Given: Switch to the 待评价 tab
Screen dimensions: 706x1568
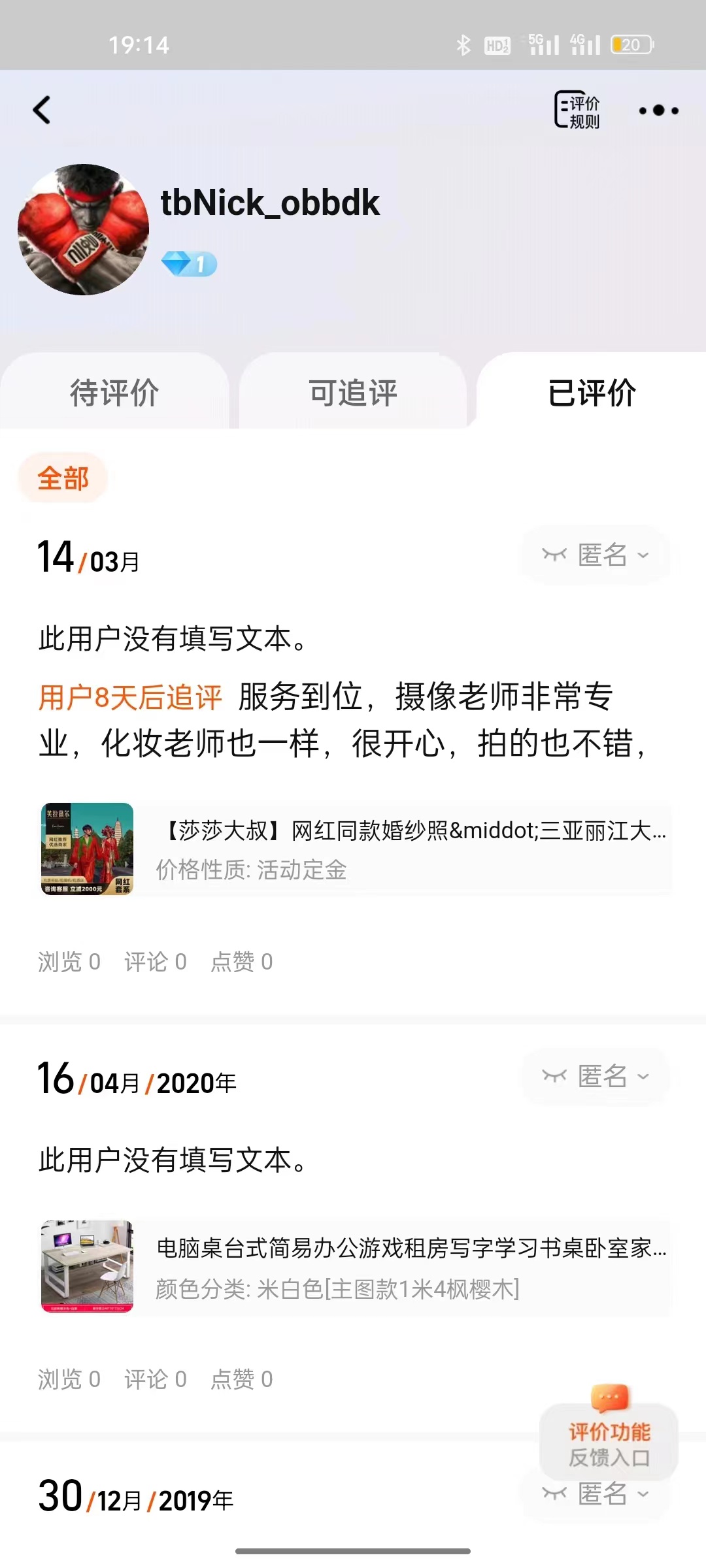Looking at the screenshot, I should click(x=114, y=393).
